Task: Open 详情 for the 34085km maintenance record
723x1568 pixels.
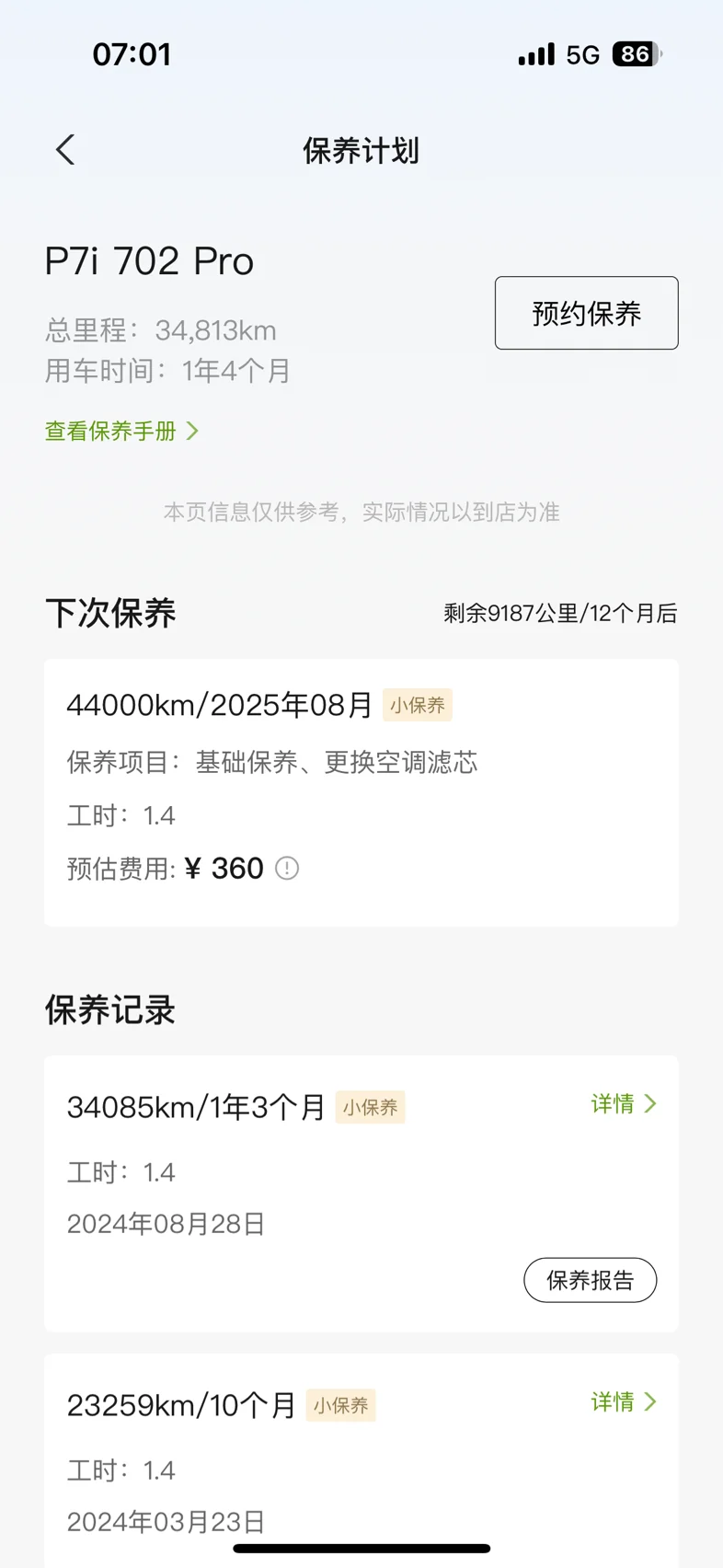Action: coord(624,1103)
